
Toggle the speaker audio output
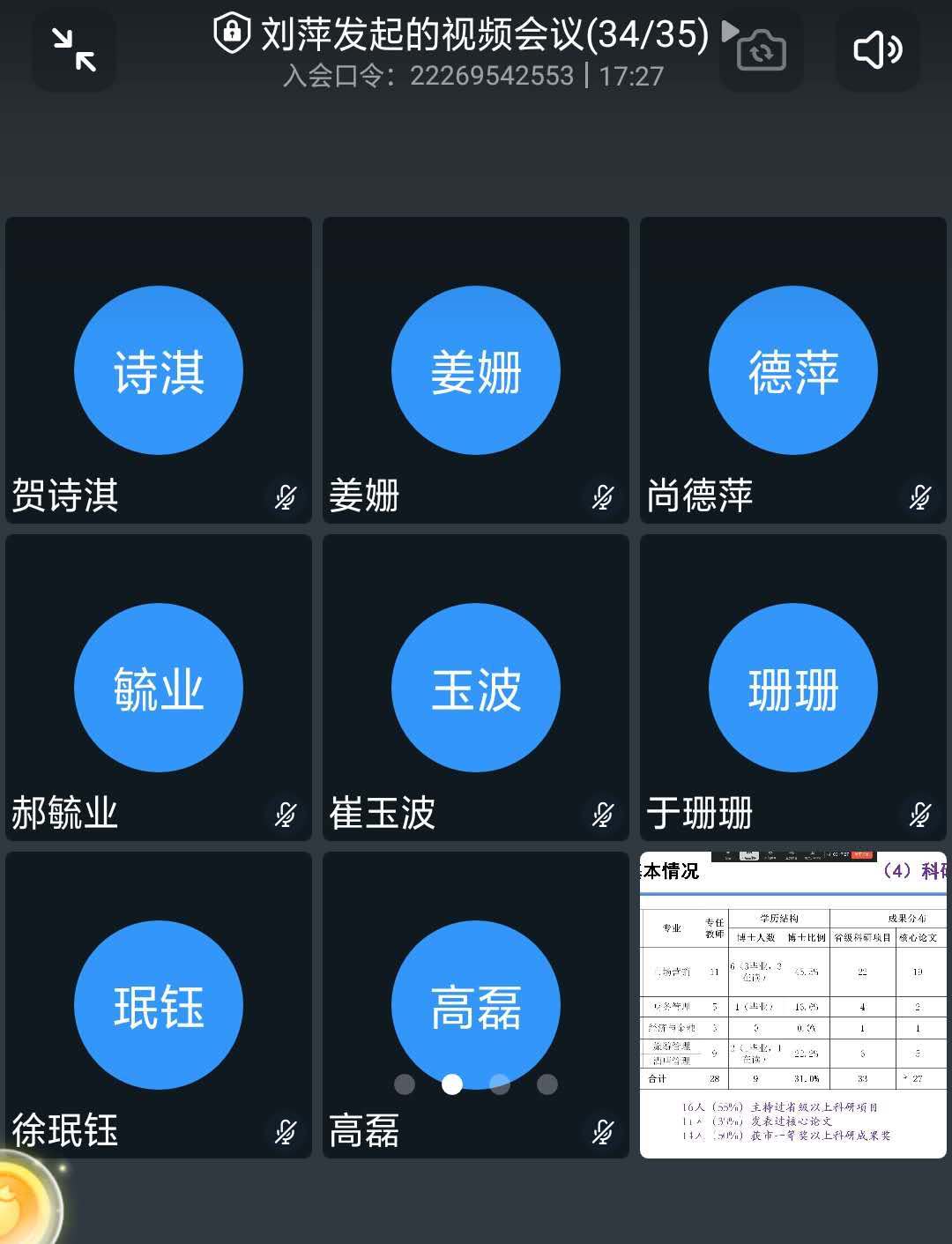click(877, 51)
